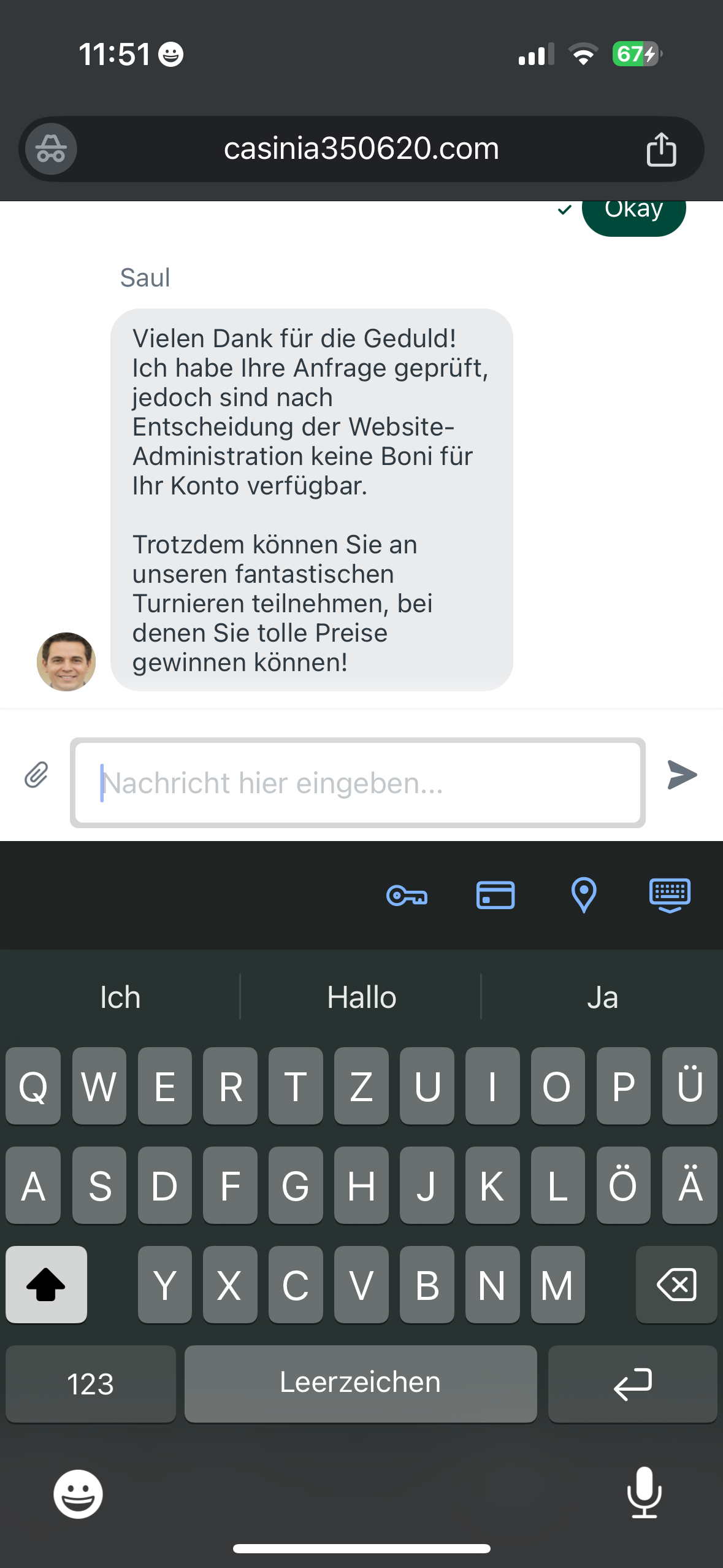Start dictation with the microphone
This screenshot has width=723, height=1568.
tap(645, 1493)
